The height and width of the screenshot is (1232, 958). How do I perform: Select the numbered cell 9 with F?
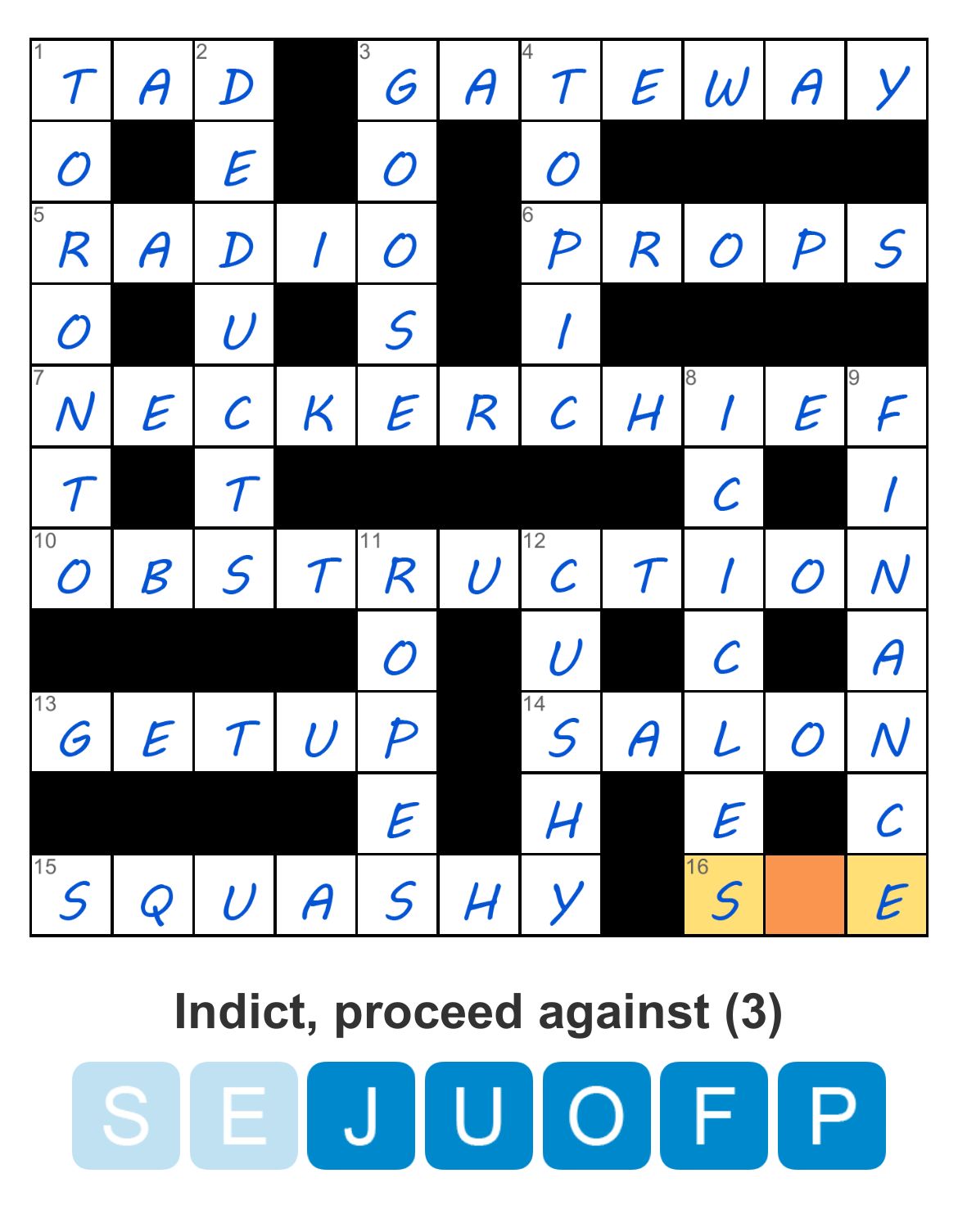coord(887,407)
